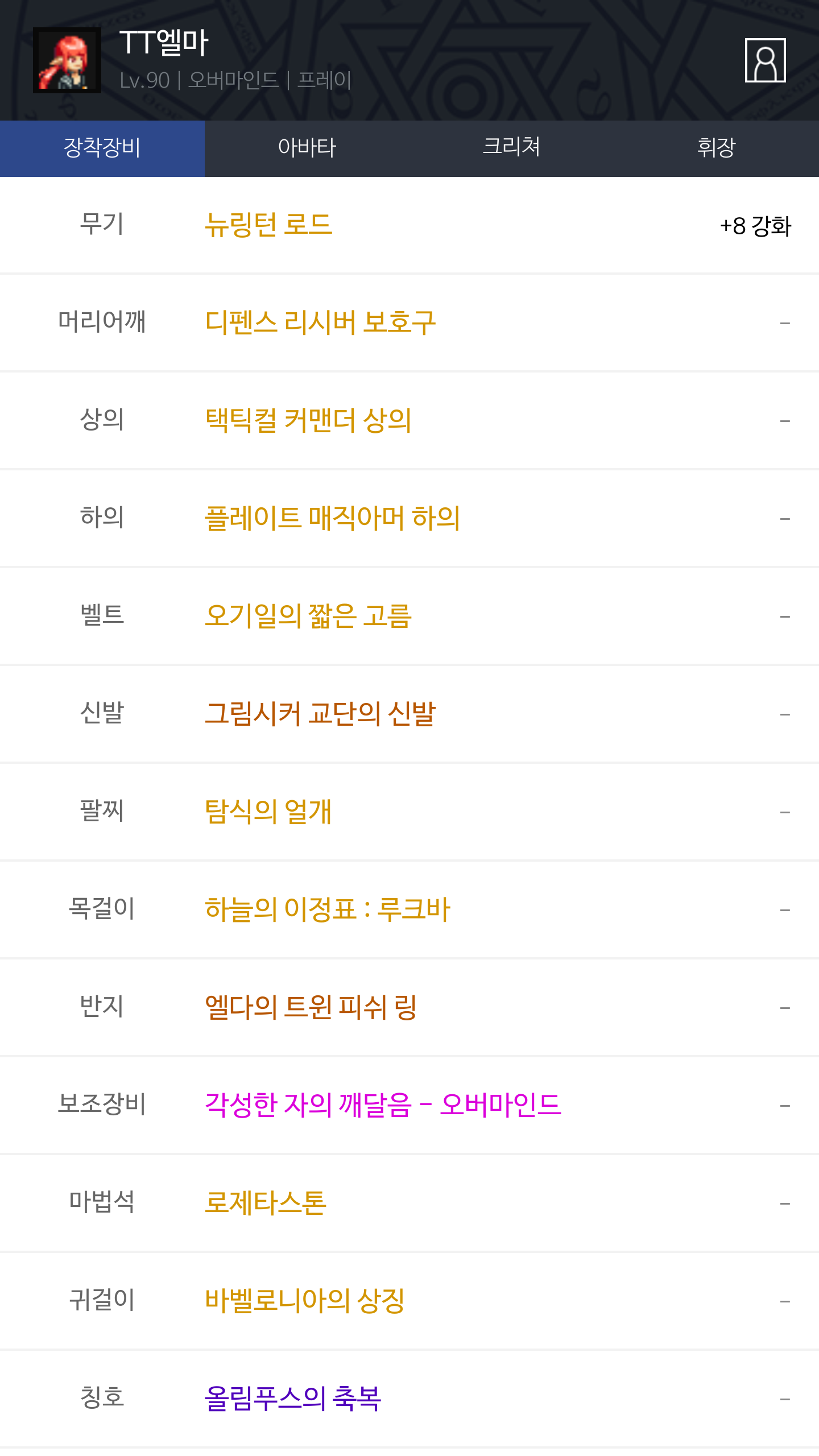View ring 엘다의 트윈 피쉬 링
The width and height of the screenshot is (819, 1456).
311,1007
